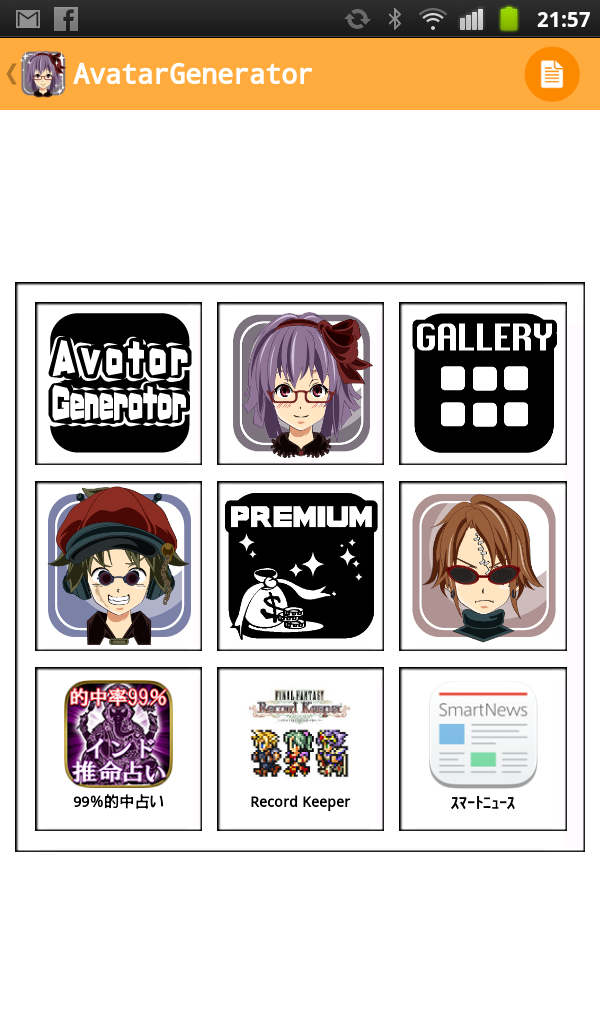Open the スマートニュース app tile
The width and height of the screenshot is (600, 1024).
pos(483,748)
